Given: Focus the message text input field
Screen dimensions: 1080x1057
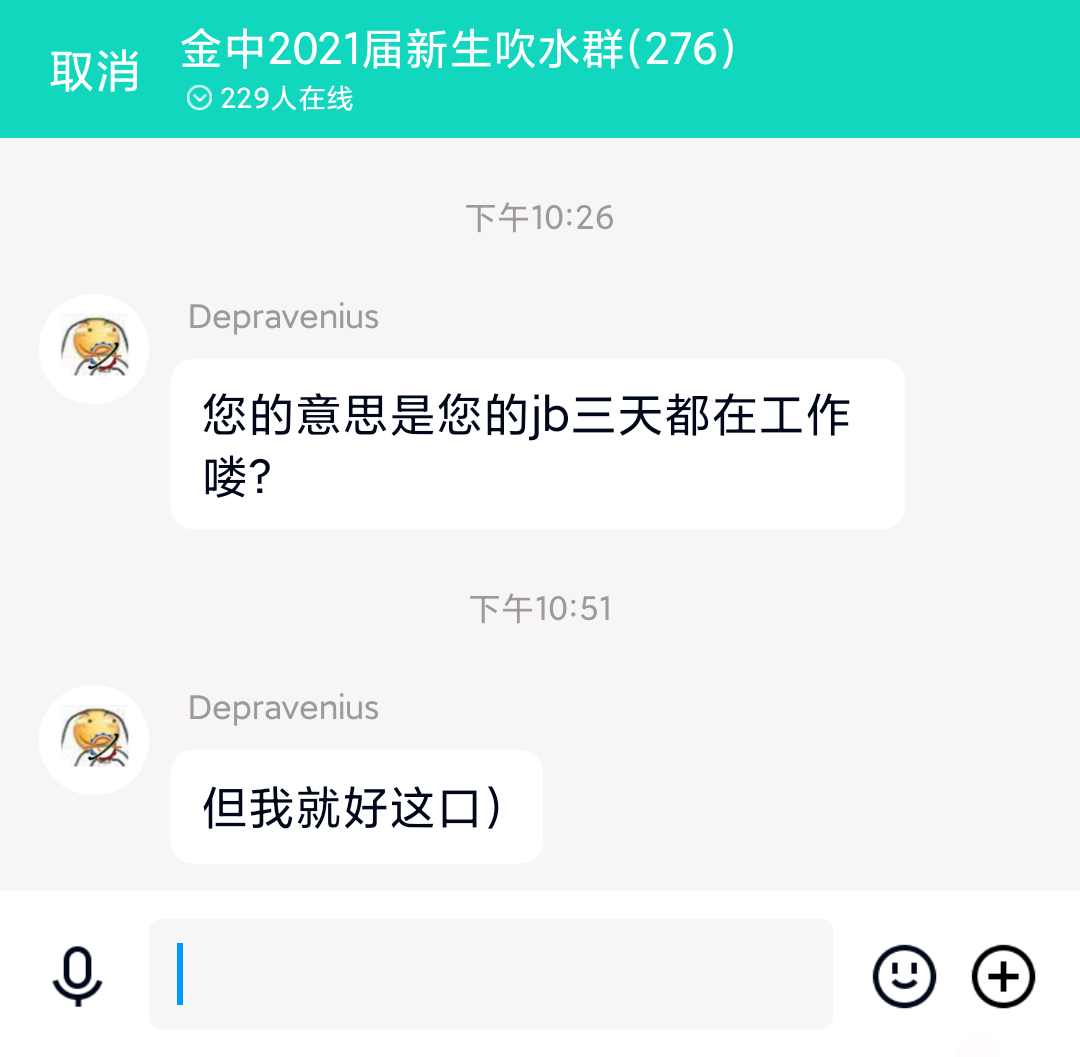Looking at the screenshot, I should [490, 974].
